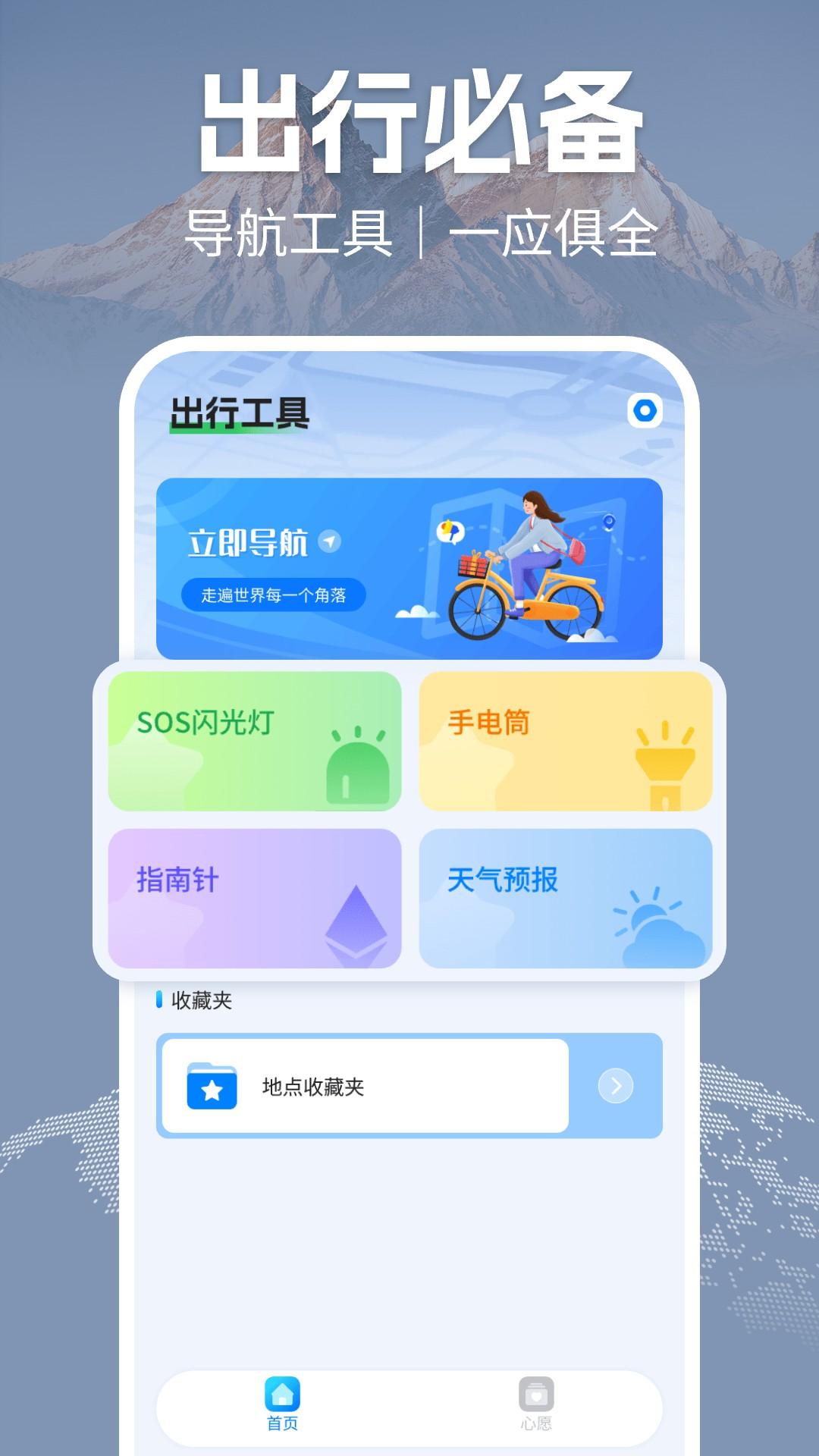Click the paper plane icon next to 立即导航
This screenshot has height=1456, width=819.
coord(328,541)
